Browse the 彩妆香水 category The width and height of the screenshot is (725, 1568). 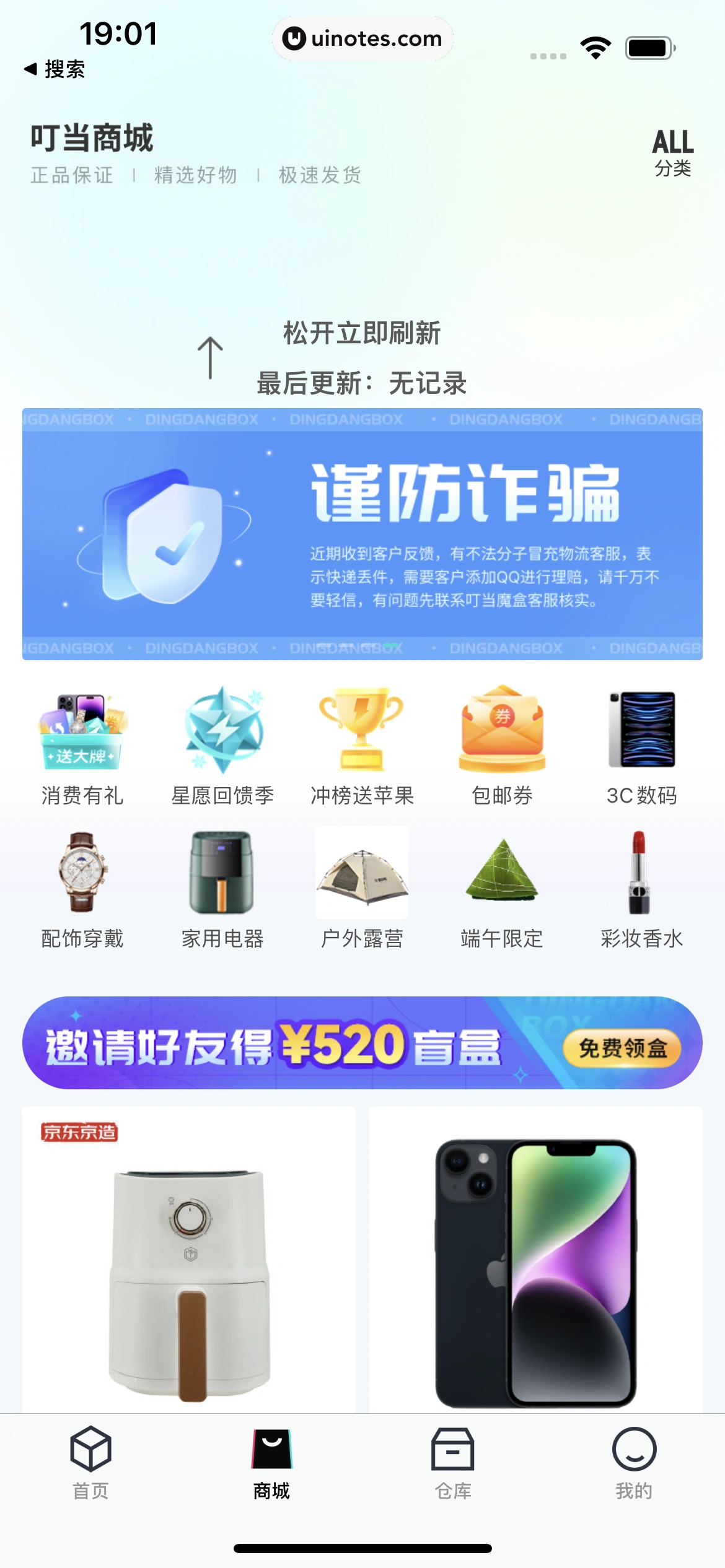click(x=641, y=889)
